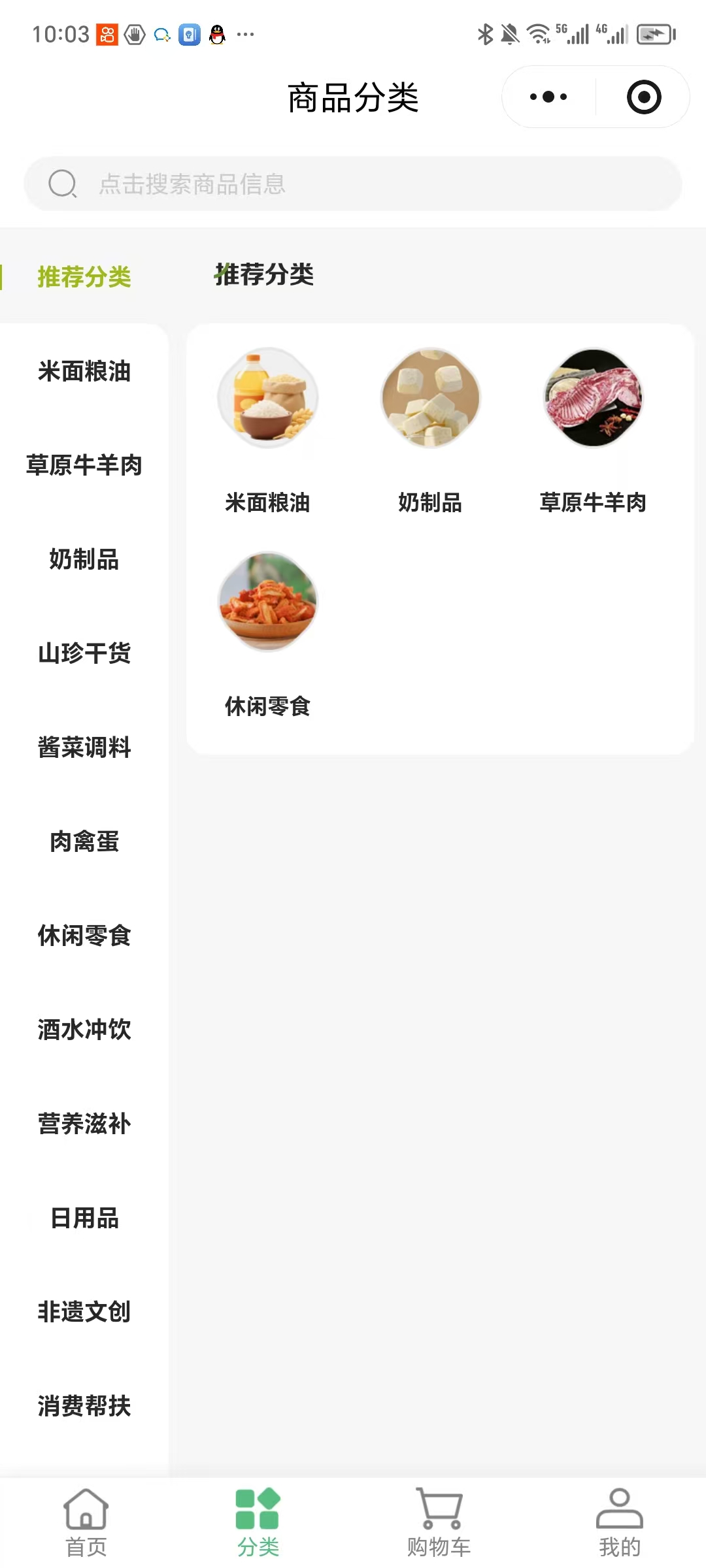706x1568 pixels.
Task: Open the mini program more options menu
Action: [548, 97]
